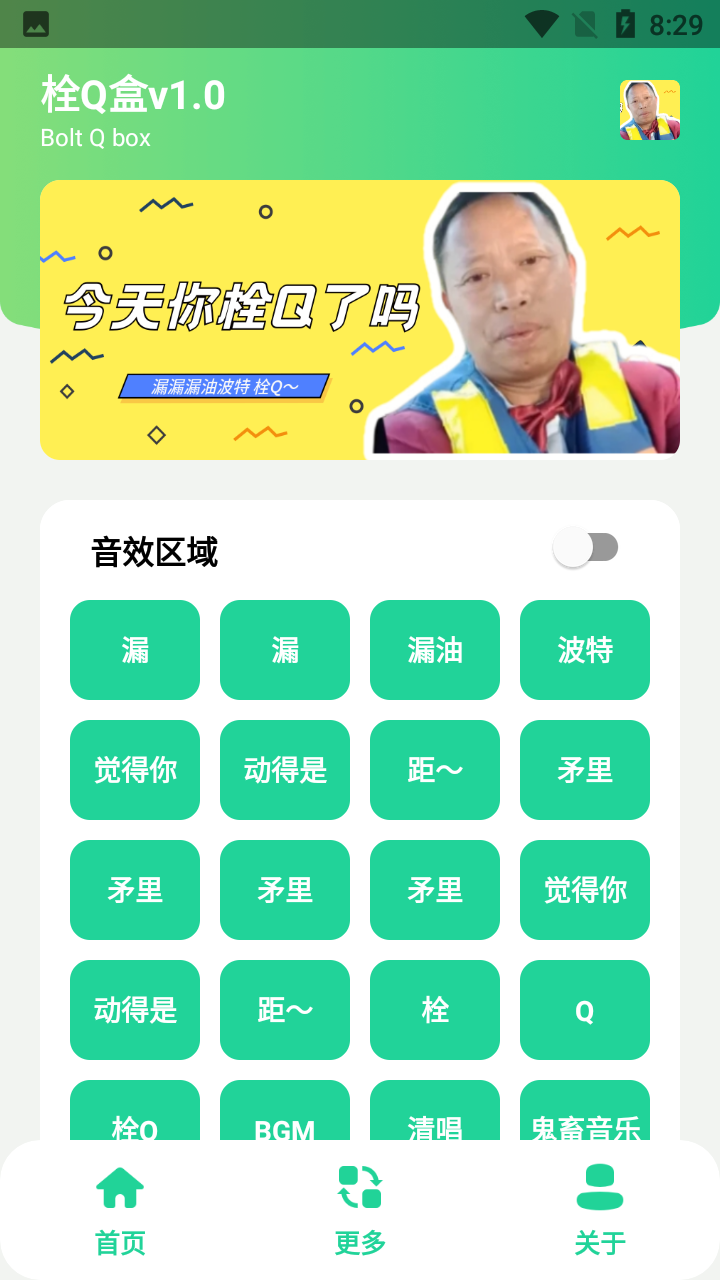720x1280 pixels.
Task: Play the BGM sound effect
Action: (x=285, y=1120)
